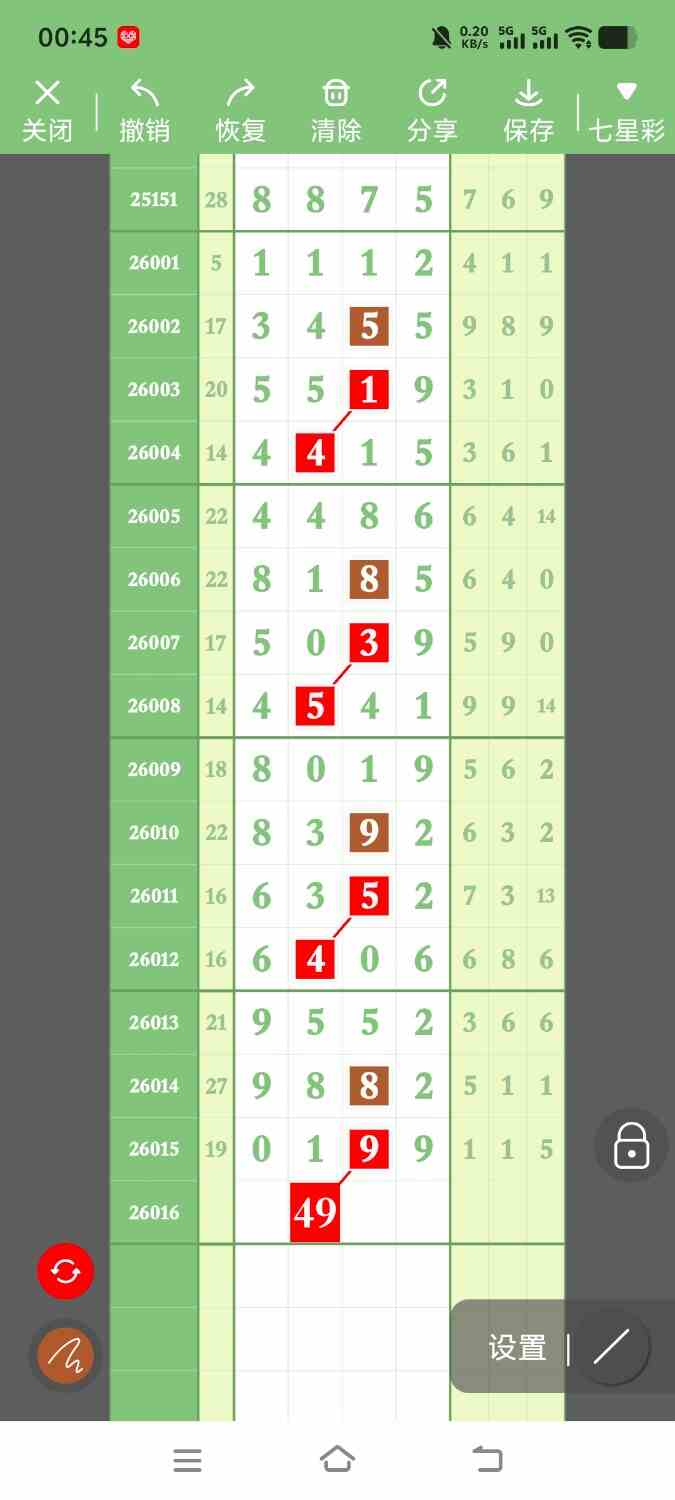The width and height of the screenshot is (675, 1500).
Task: Select the brown scribble pen tool
Action: tap(65, 1356)
